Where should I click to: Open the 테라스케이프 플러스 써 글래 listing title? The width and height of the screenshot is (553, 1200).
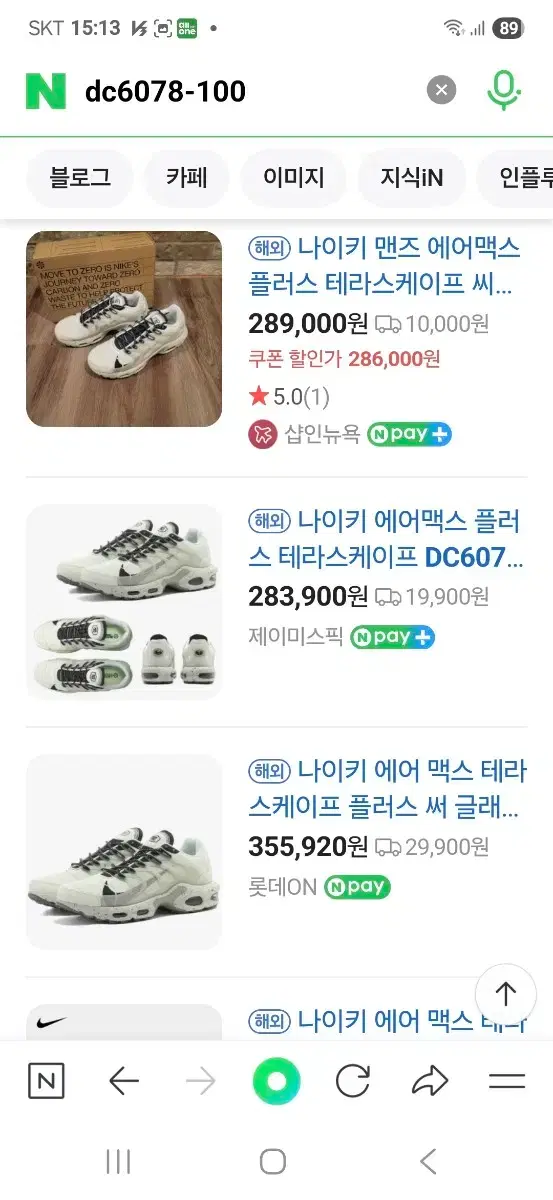click(x=386, y=789)
